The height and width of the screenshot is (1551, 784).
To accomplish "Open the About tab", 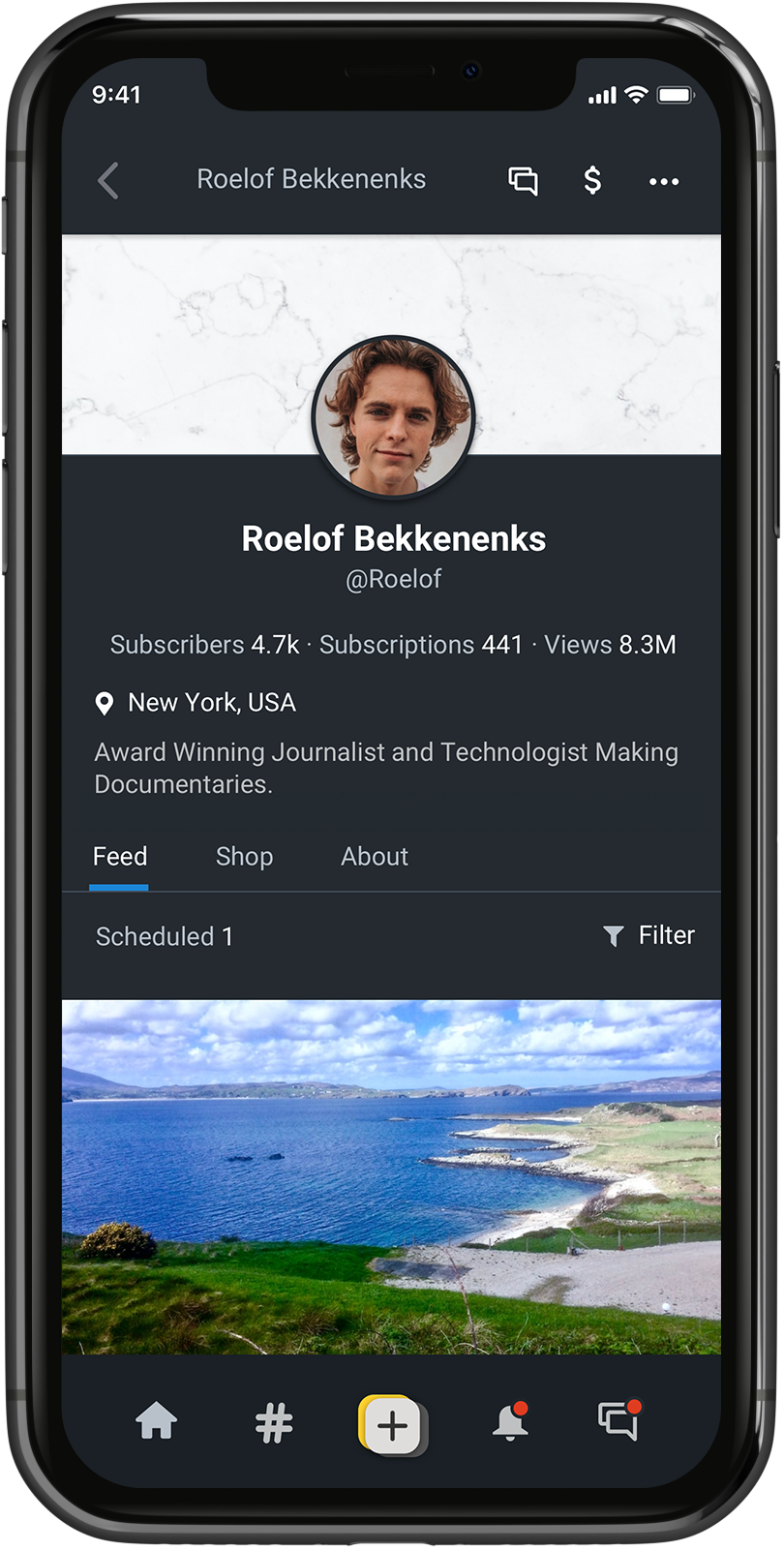I will coord(375,857).
